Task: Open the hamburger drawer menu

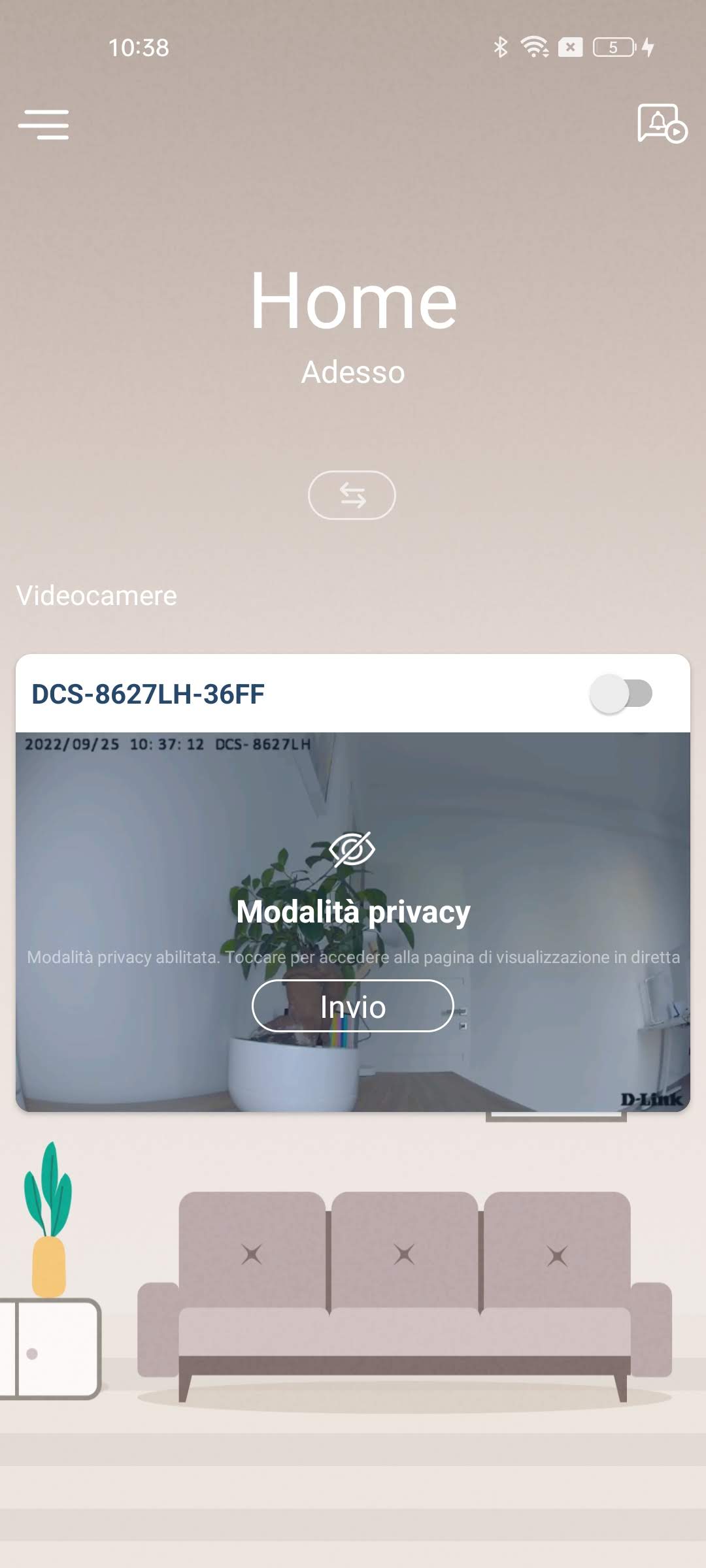Action: point(43,124)
